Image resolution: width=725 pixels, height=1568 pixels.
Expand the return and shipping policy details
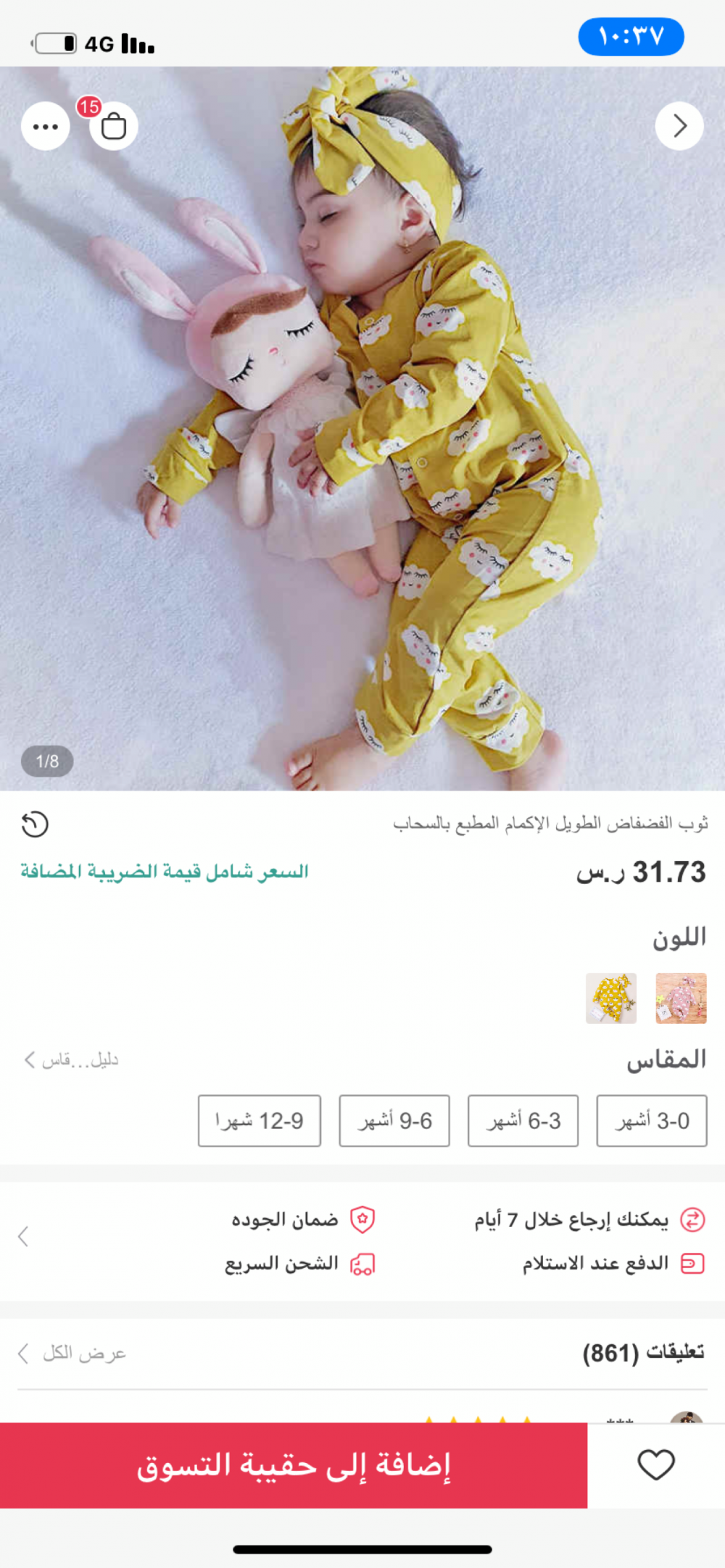point(23,1236)
